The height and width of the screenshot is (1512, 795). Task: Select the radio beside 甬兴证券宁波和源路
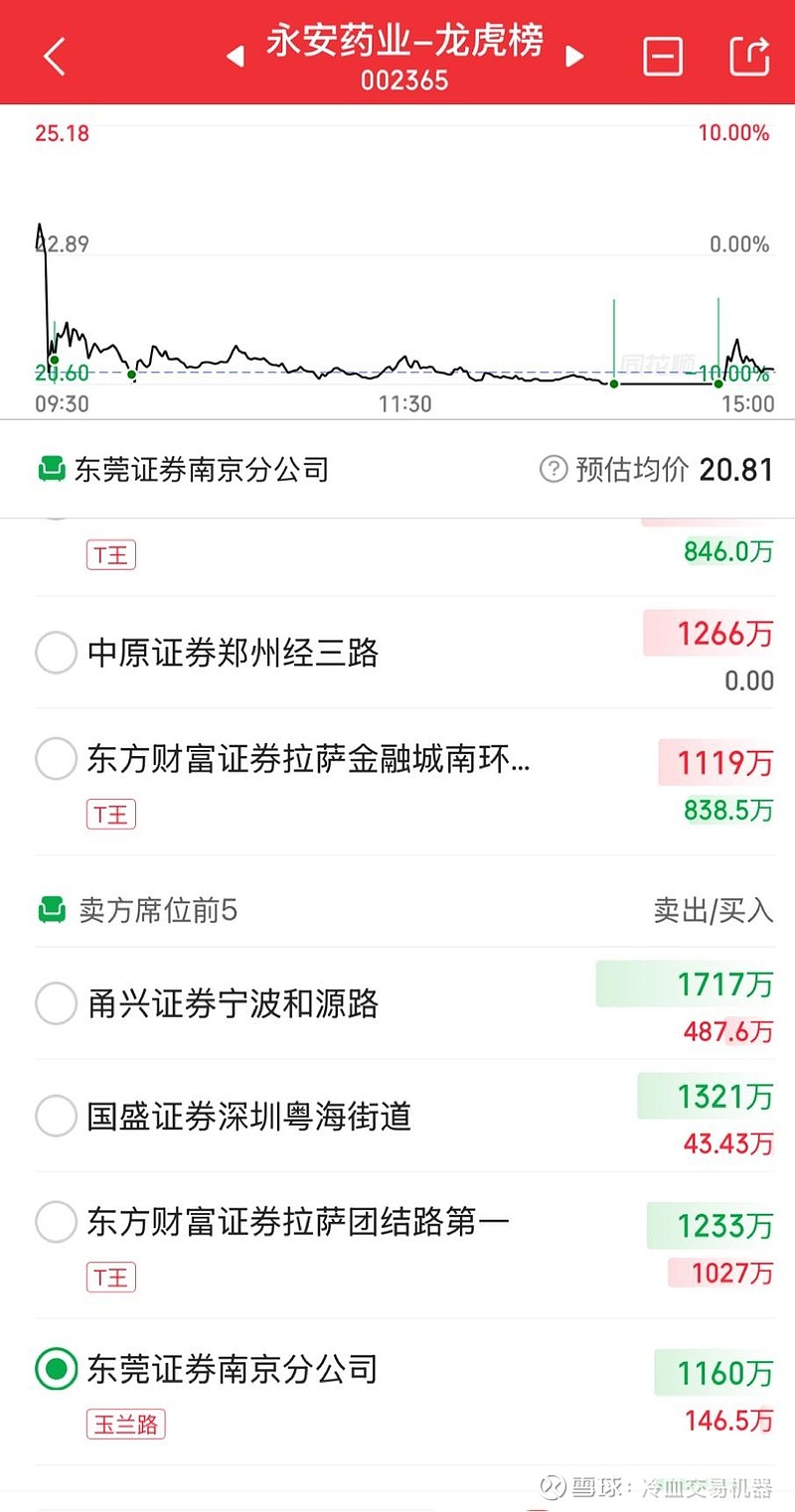tap(56, 1003)
